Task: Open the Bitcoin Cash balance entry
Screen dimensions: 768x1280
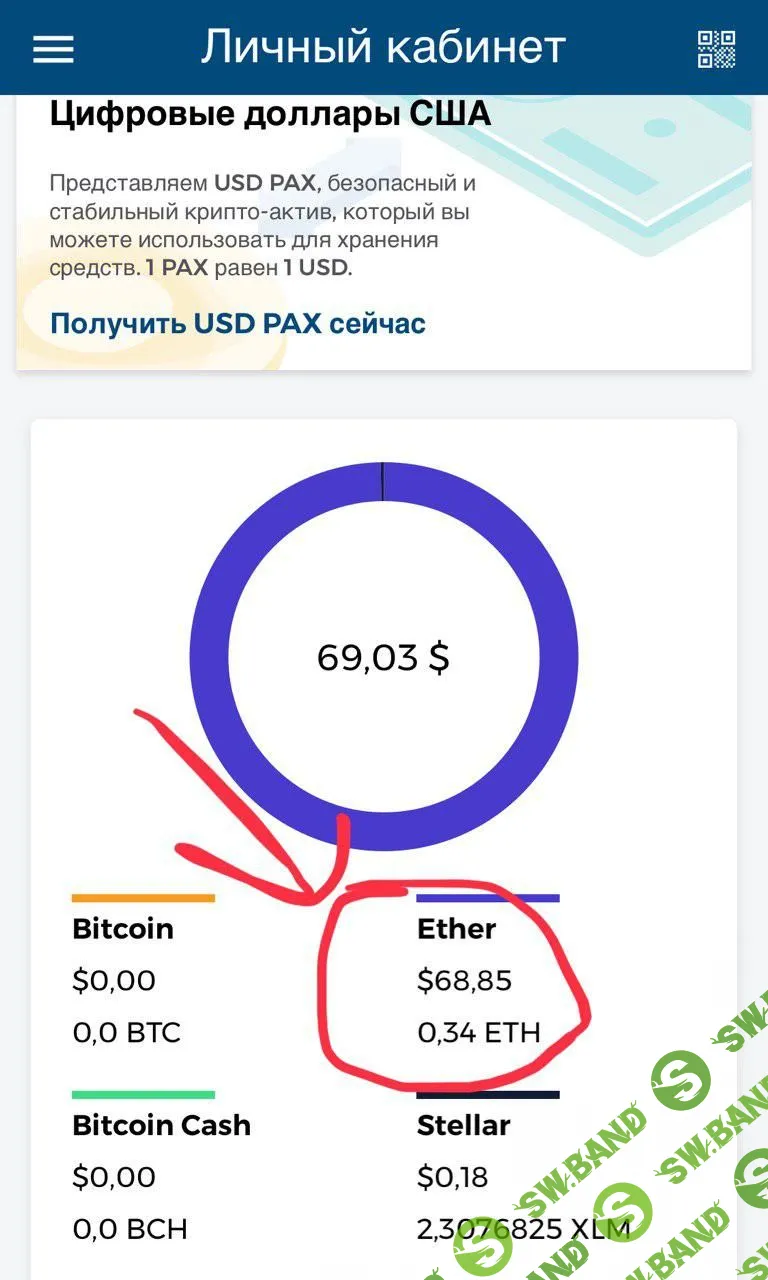Action: click(x=160, y=1175)
